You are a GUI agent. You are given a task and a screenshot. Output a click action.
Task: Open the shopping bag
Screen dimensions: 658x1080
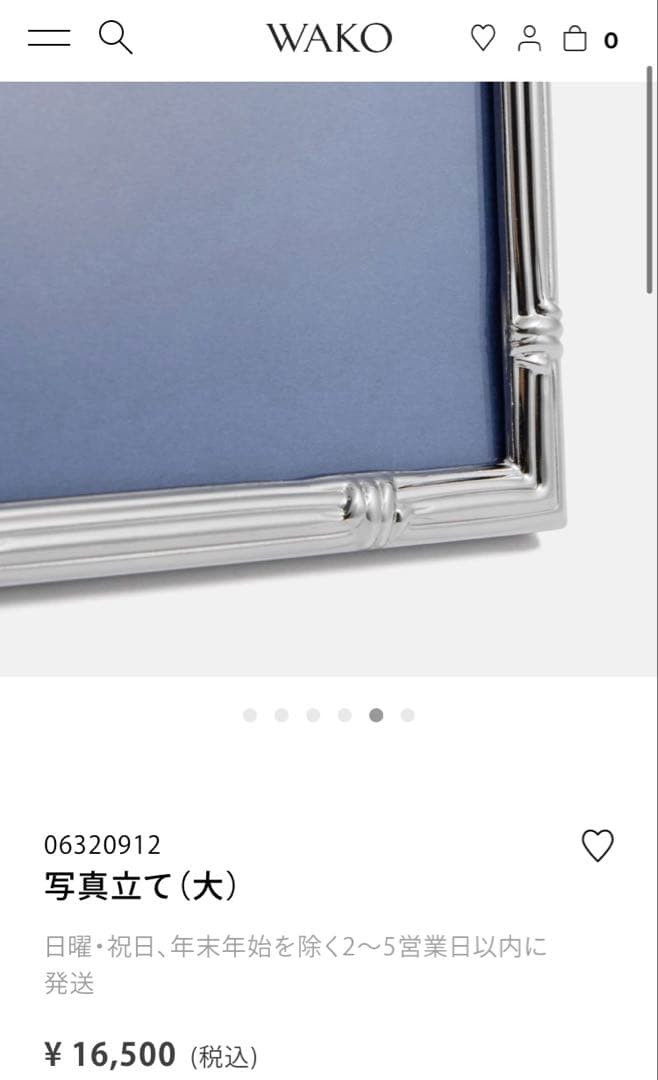tap(575, 39)
